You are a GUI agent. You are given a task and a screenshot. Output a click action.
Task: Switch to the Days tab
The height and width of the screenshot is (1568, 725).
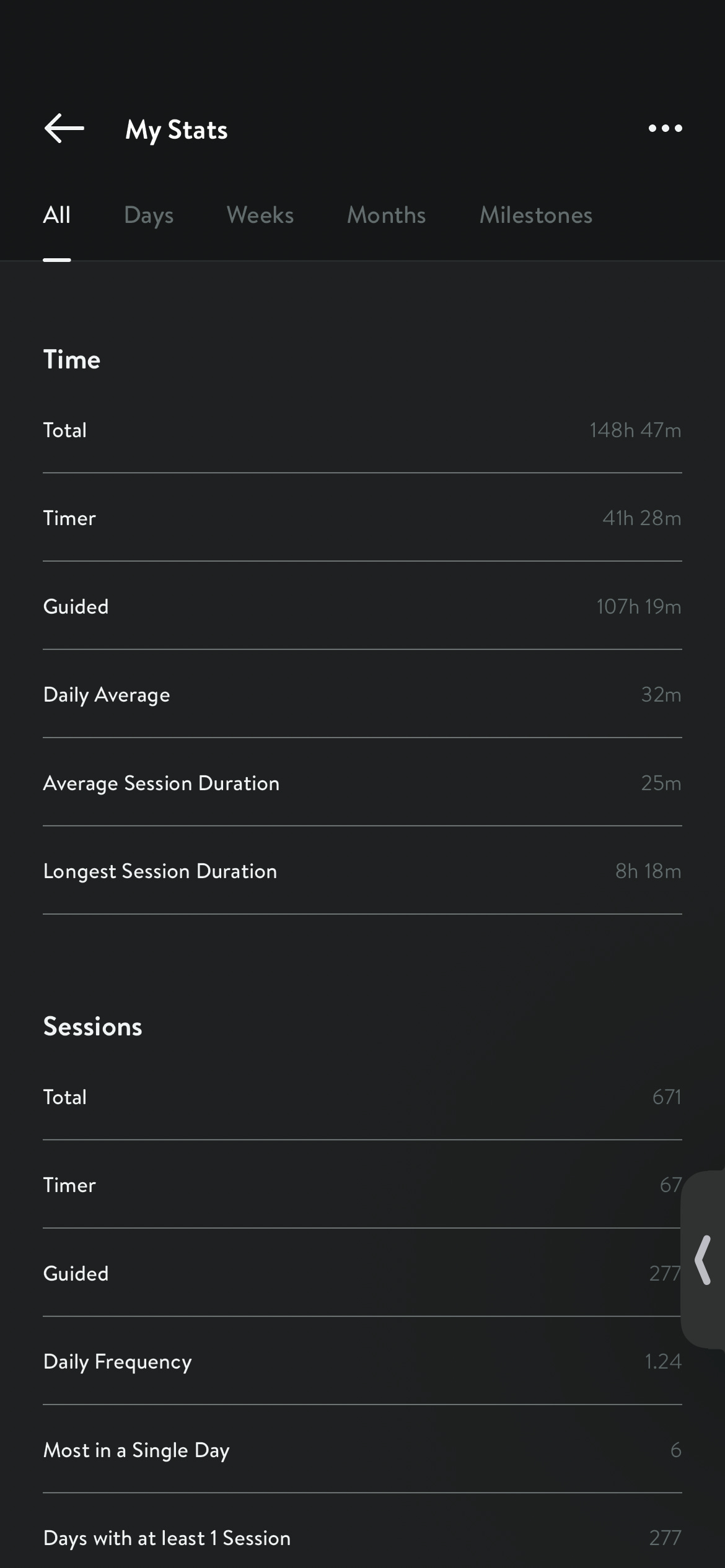tap(149, 216)
